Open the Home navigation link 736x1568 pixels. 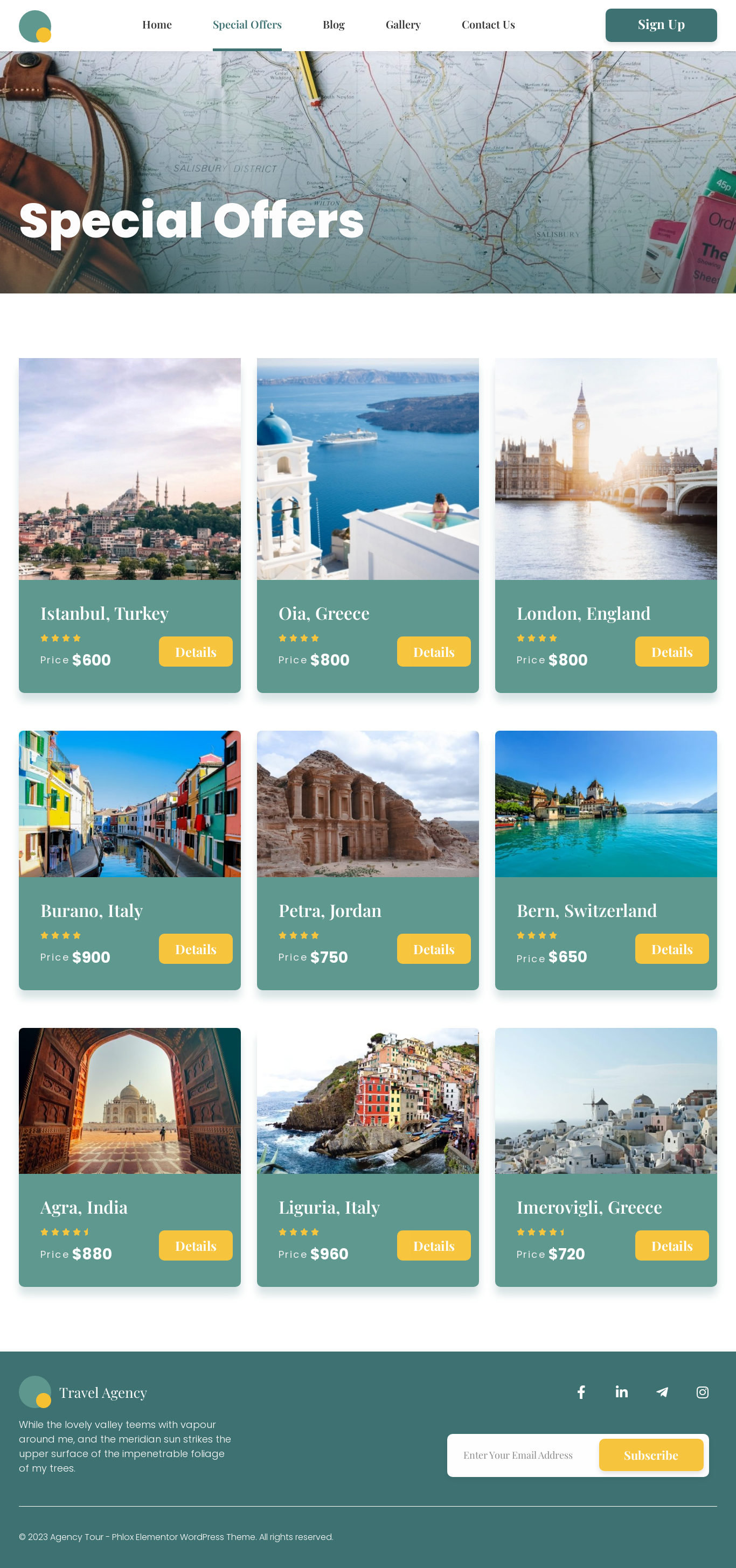157,25
